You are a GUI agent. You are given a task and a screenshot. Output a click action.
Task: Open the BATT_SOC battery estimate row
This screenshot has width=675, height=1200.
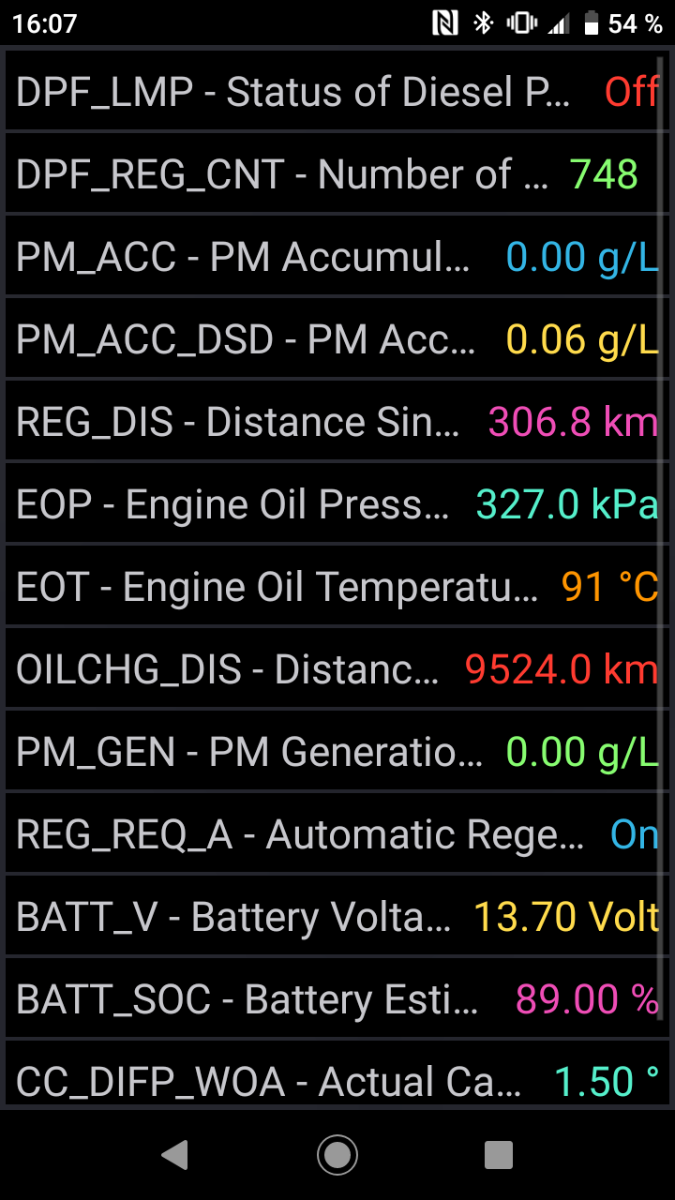click(x=337, y=999)
